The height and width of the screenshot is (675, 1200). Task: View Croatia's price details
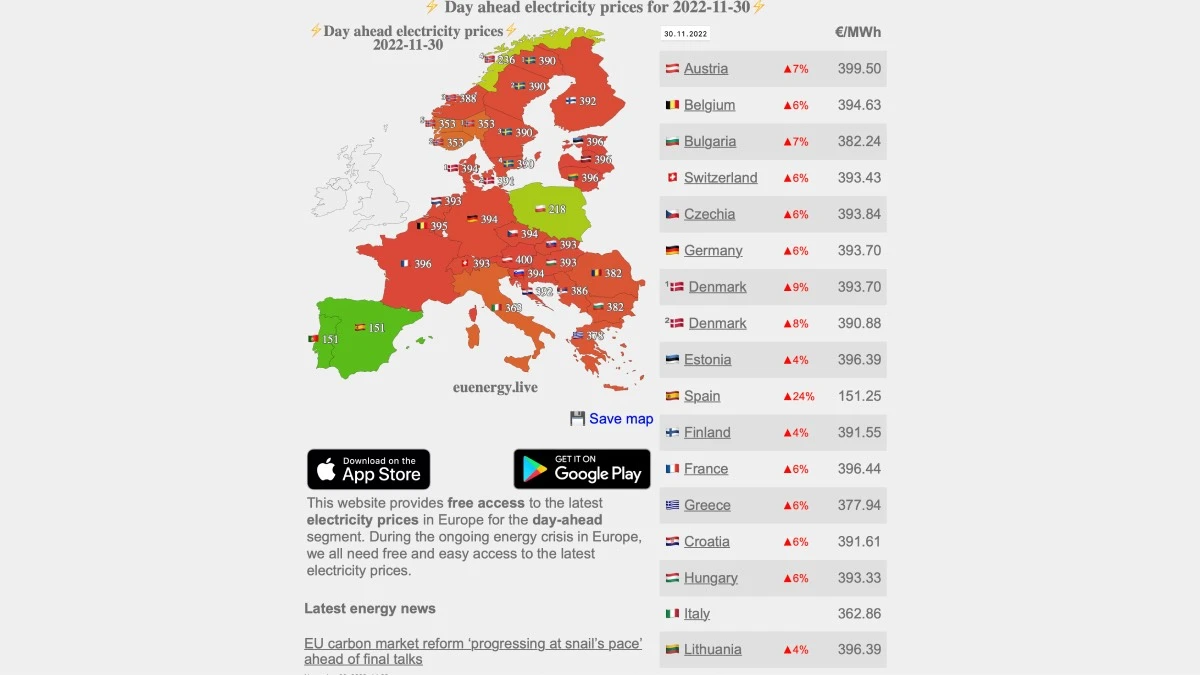pos(706,542)
